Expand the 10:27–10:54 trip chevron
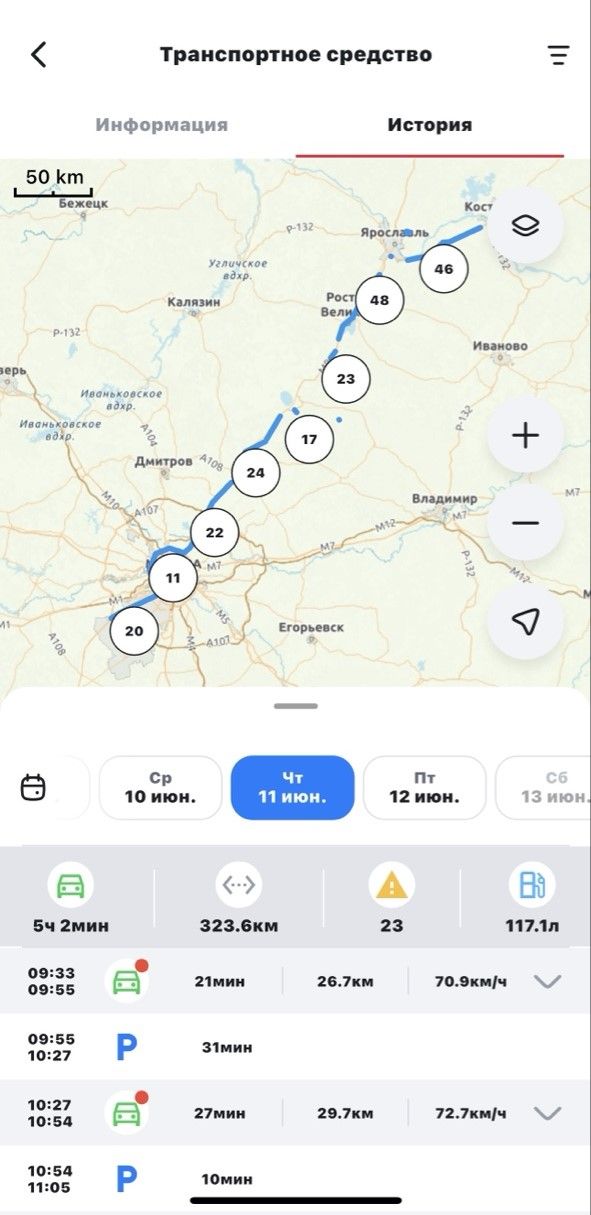The image size is (591, 1215). click(547, 1113)
